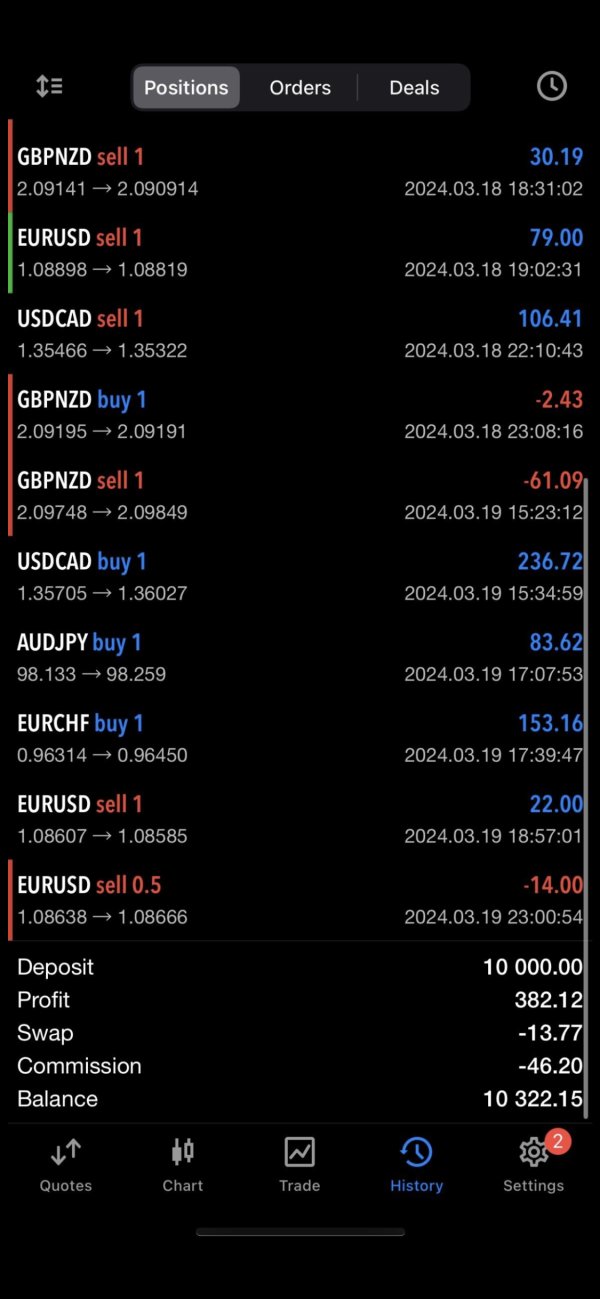Screen dimensions: 600x1299
Task: Expand the GBPNZD sell position with 30.19 profit
Action: (x=300, y=172)
